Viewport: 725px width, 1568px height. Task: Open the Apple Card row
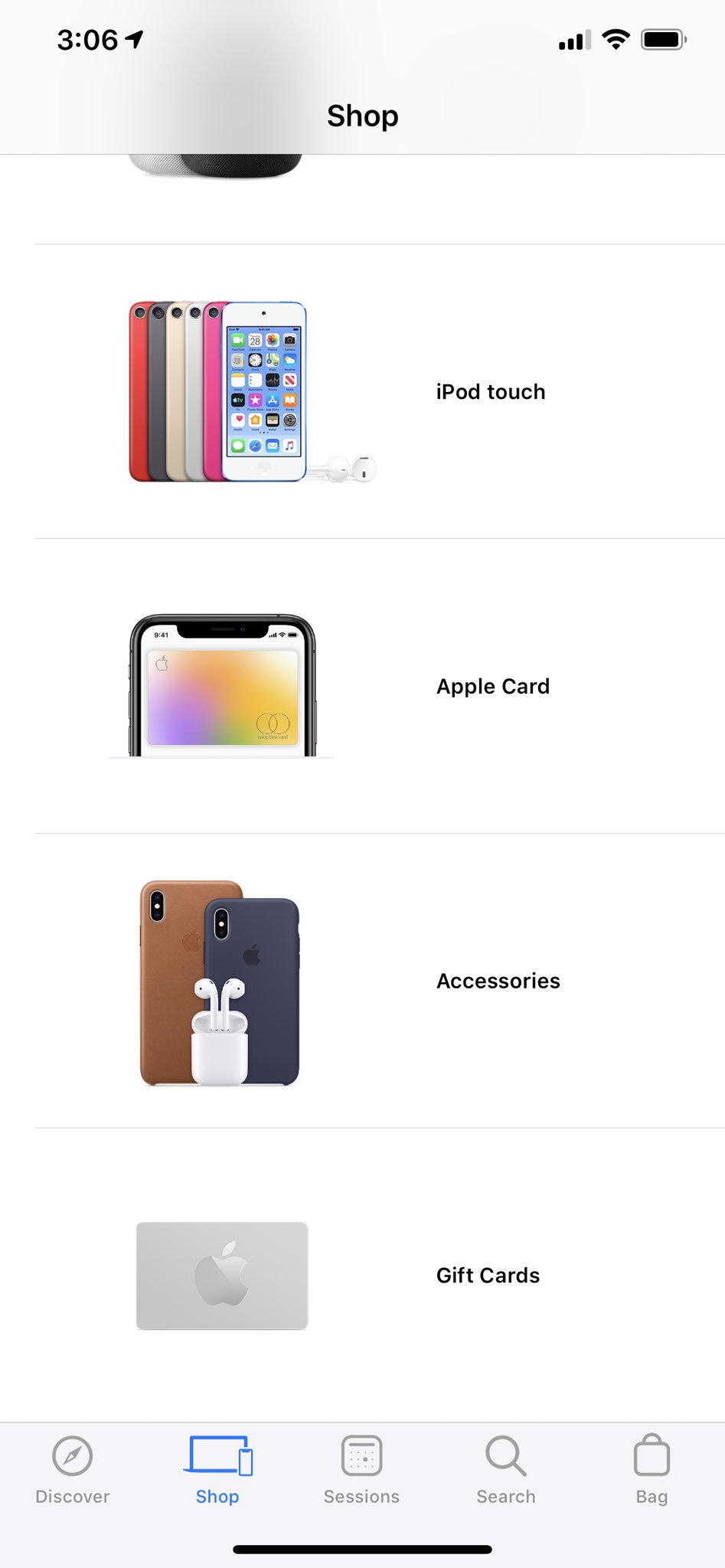click(x=492, y=686)
